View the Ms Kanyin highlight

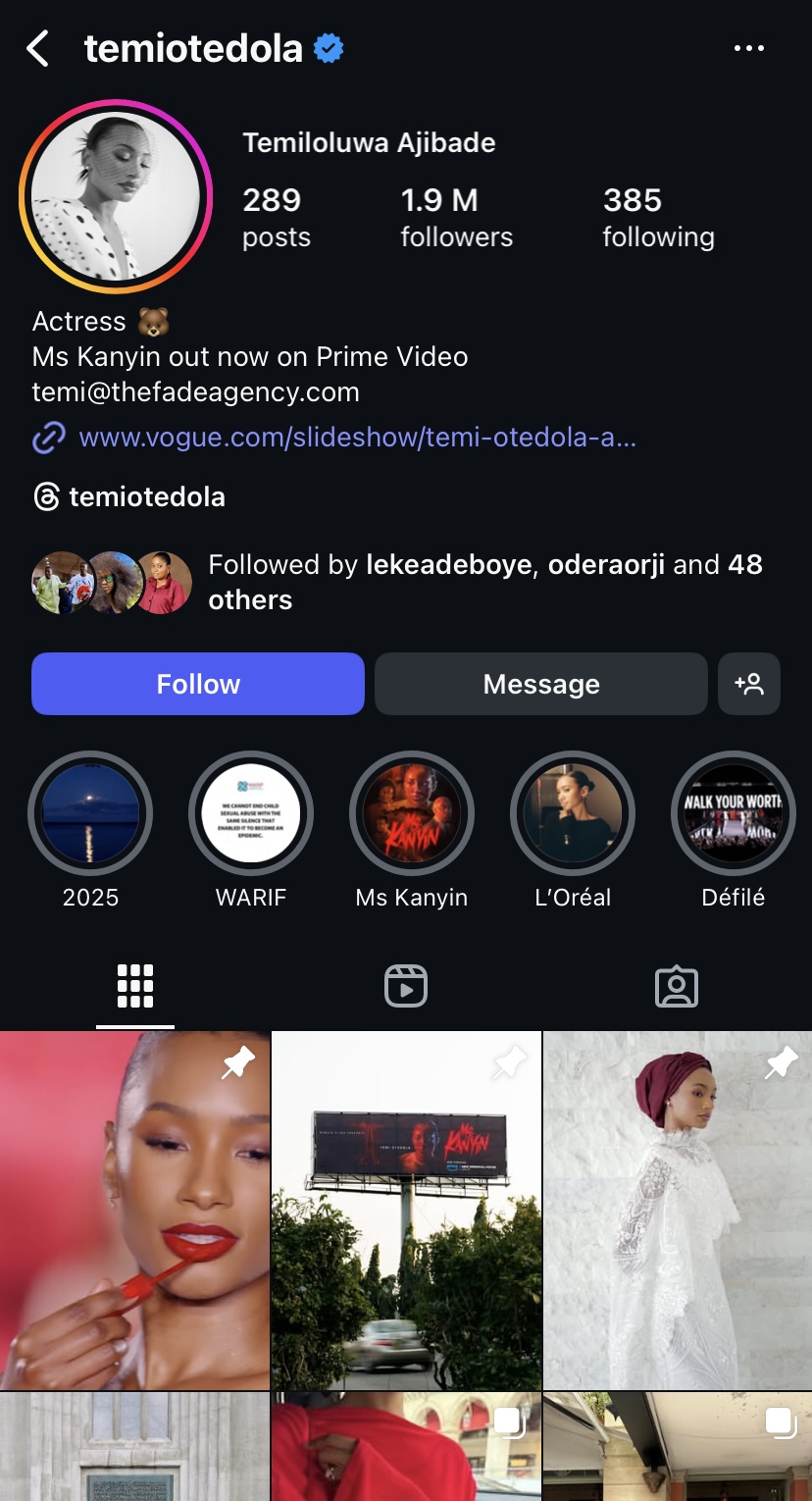[412, 814]
